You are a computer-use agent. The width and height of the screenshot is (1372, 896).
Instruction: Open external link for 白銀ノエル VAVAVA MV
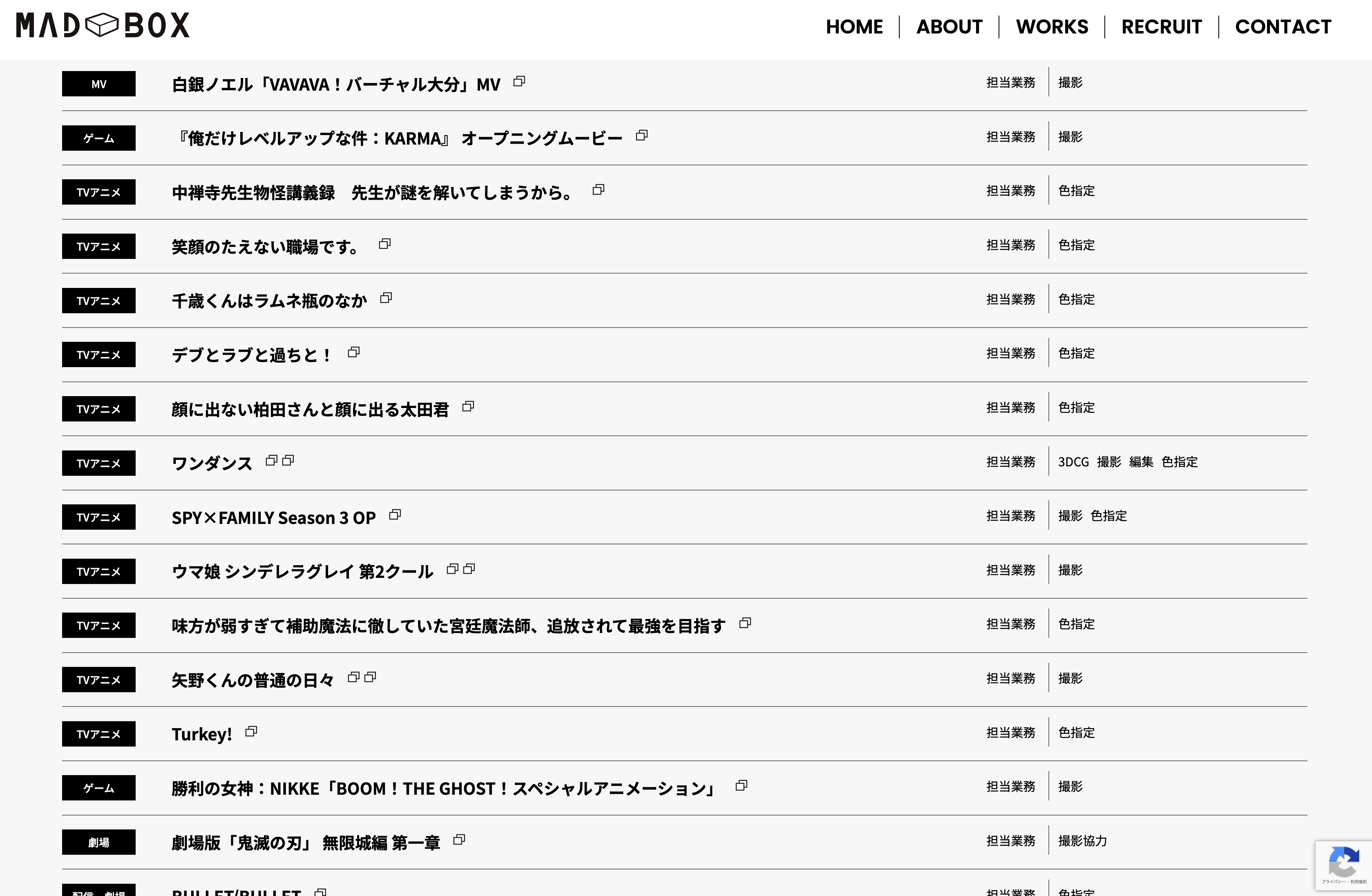519,81
